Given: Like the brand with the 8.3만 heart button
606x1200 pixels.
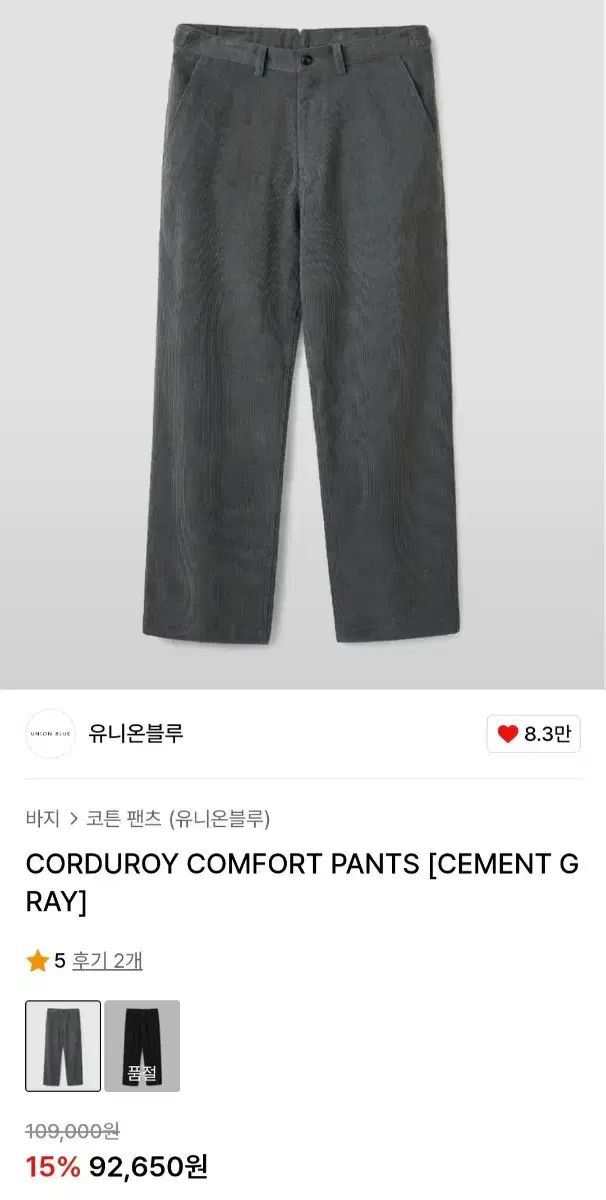Looking at the screenshot, I should click(533, 734).
